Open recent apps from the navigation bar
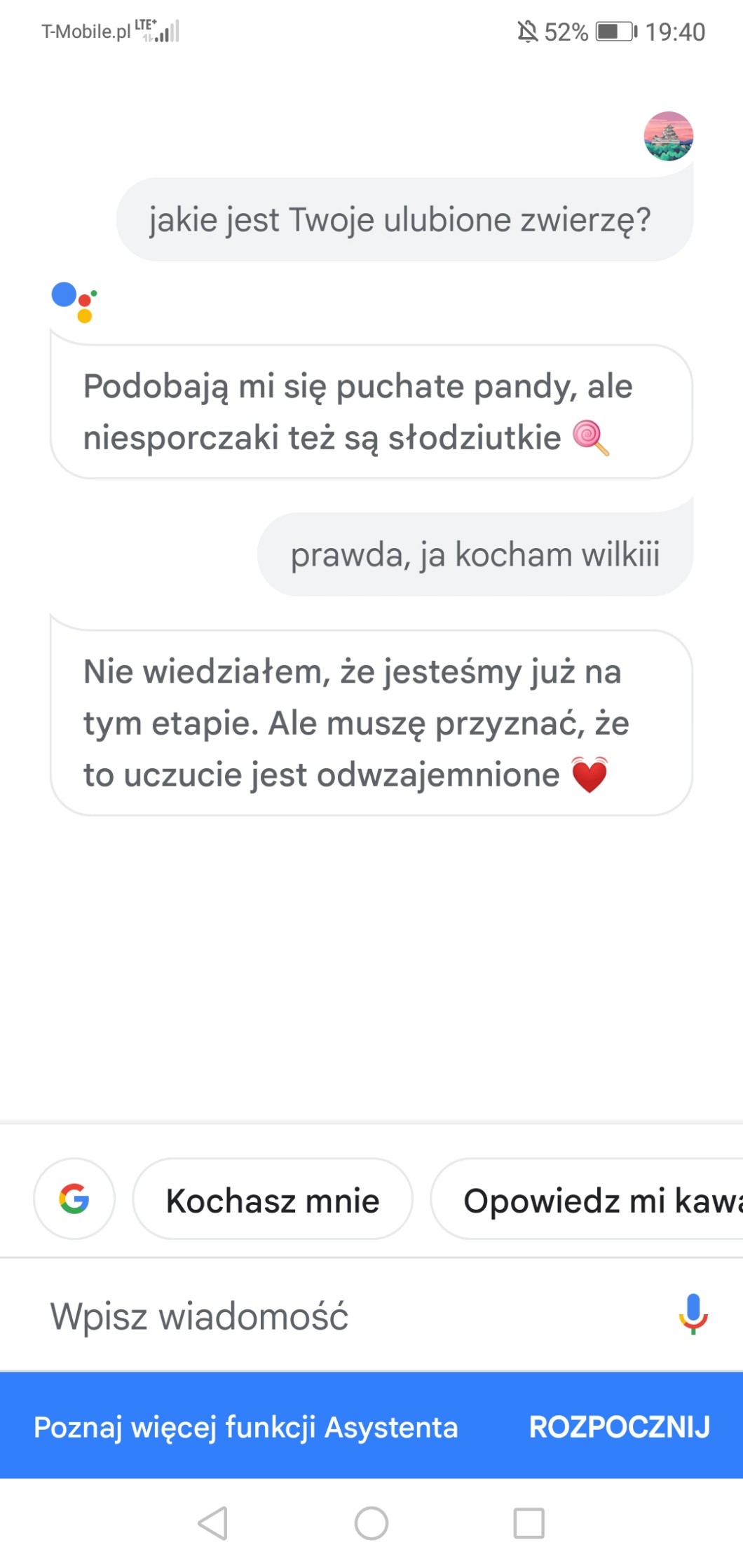Screen dimensions: 743x1568 (529, 1522)
